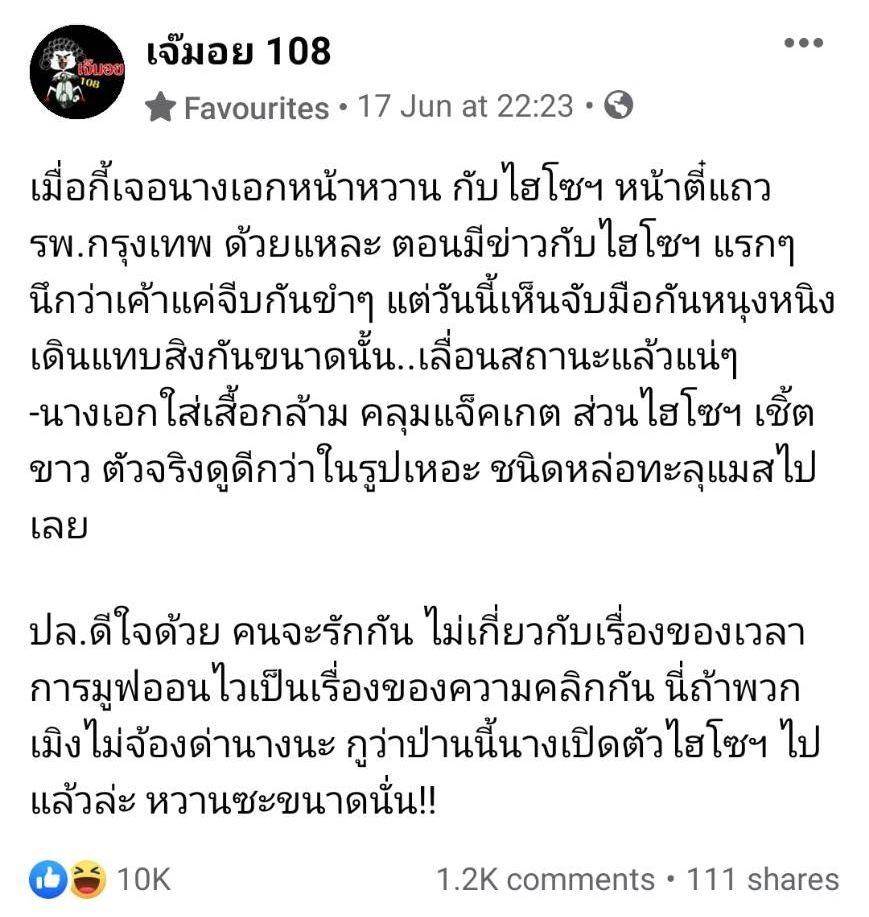The width and height of the screenshot is (869, 917).
Task: Open the post's three-dot options menu
Action: (x=803, y=44)
